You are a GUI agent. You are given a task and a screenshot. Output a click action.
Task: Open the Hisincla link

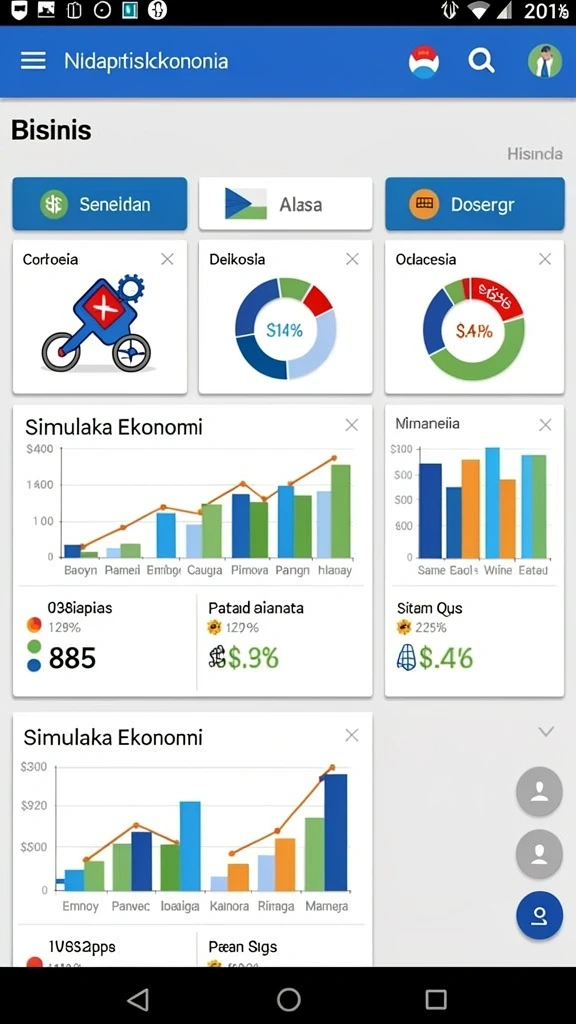[x=535, y=154]
